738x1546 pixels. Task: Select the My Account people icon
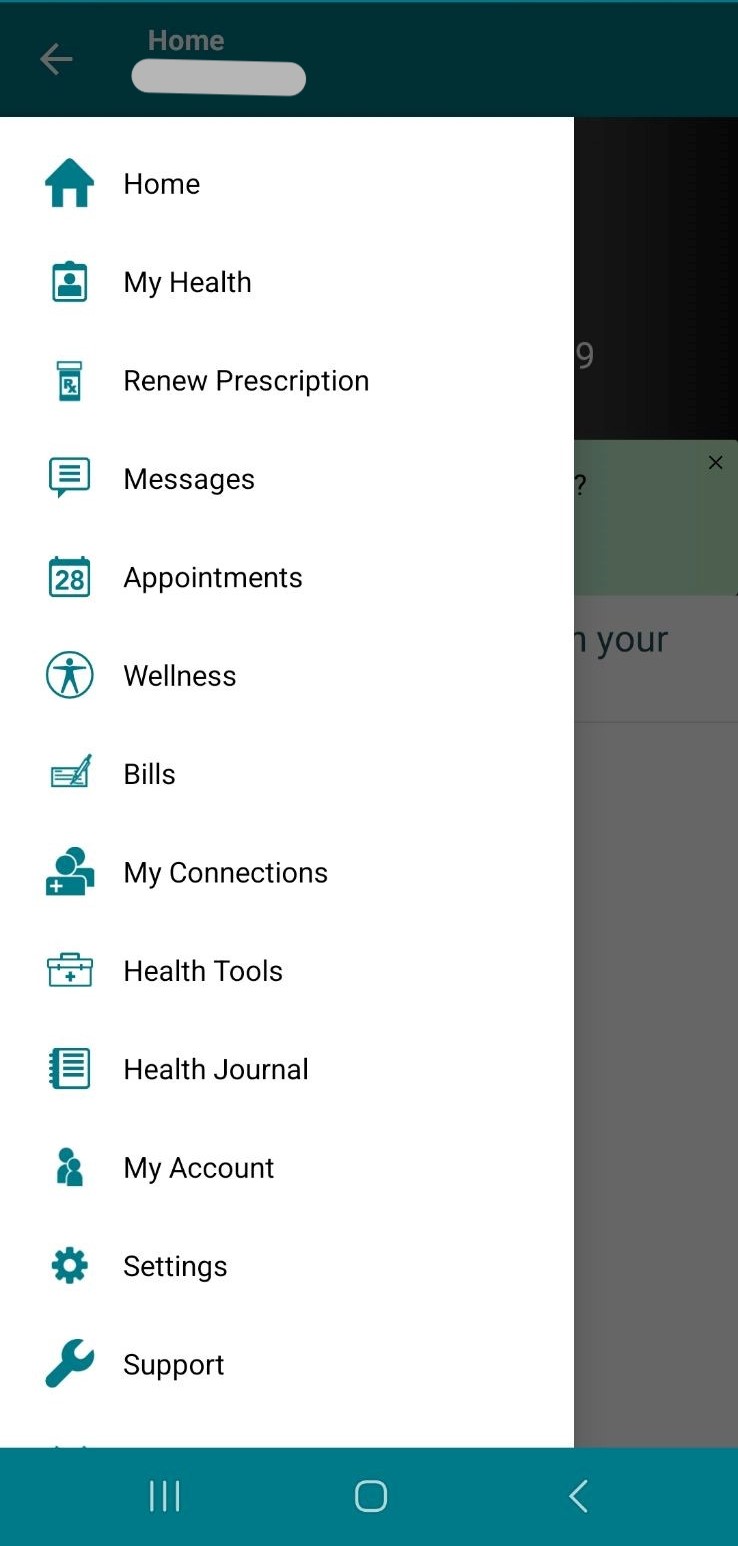[x=68, y=1167]
